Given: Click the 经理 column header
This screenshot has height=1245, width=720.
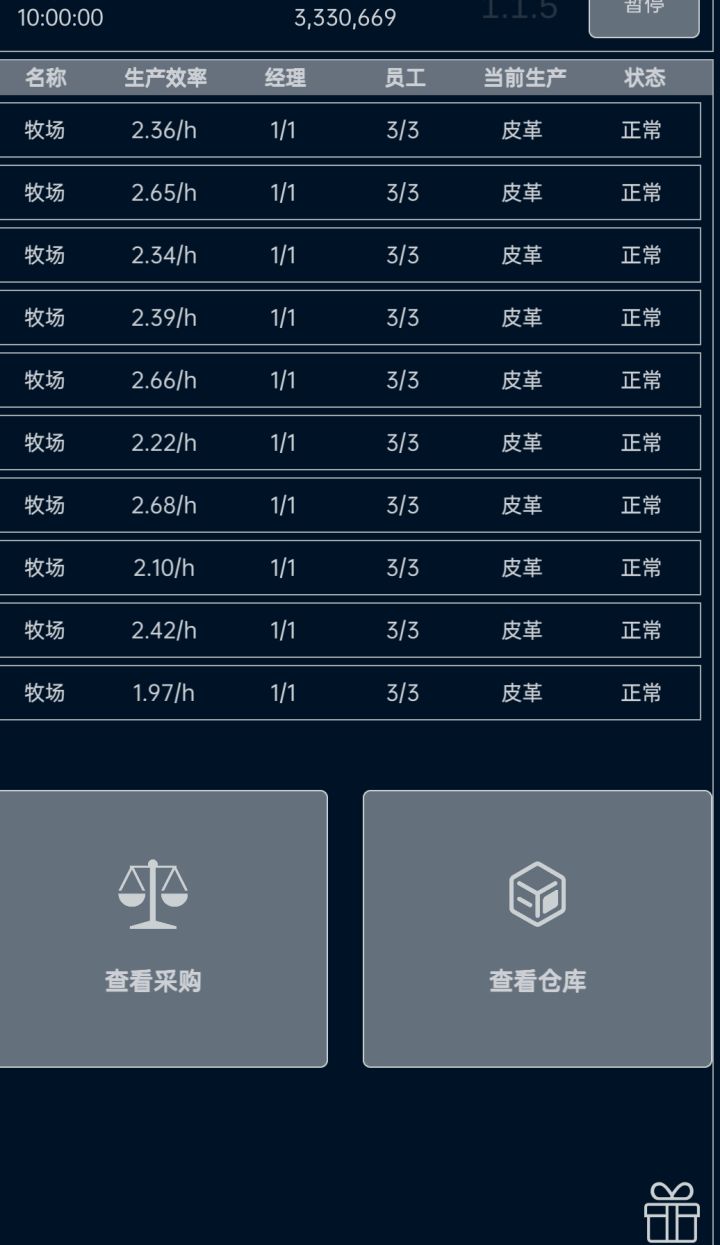Looking at the screenshot, I should coord(285,78).
